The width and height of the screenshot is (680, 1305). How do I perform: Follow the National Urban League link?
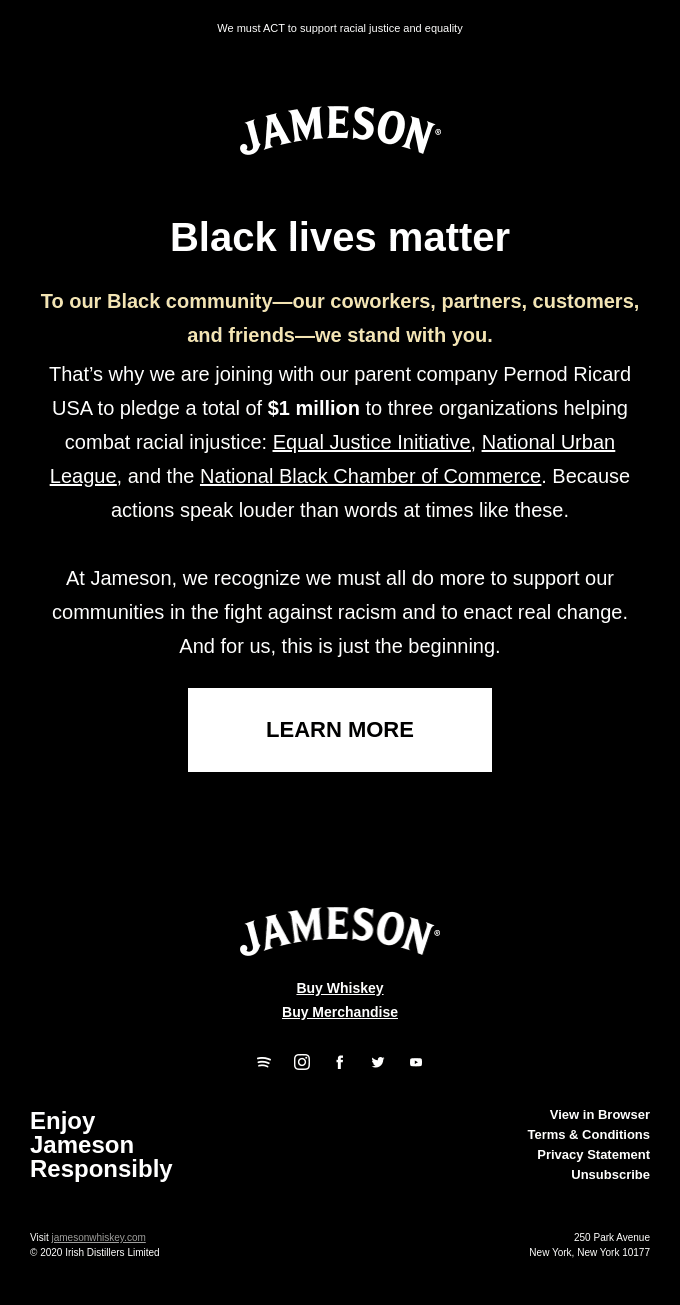coord(547,442)
